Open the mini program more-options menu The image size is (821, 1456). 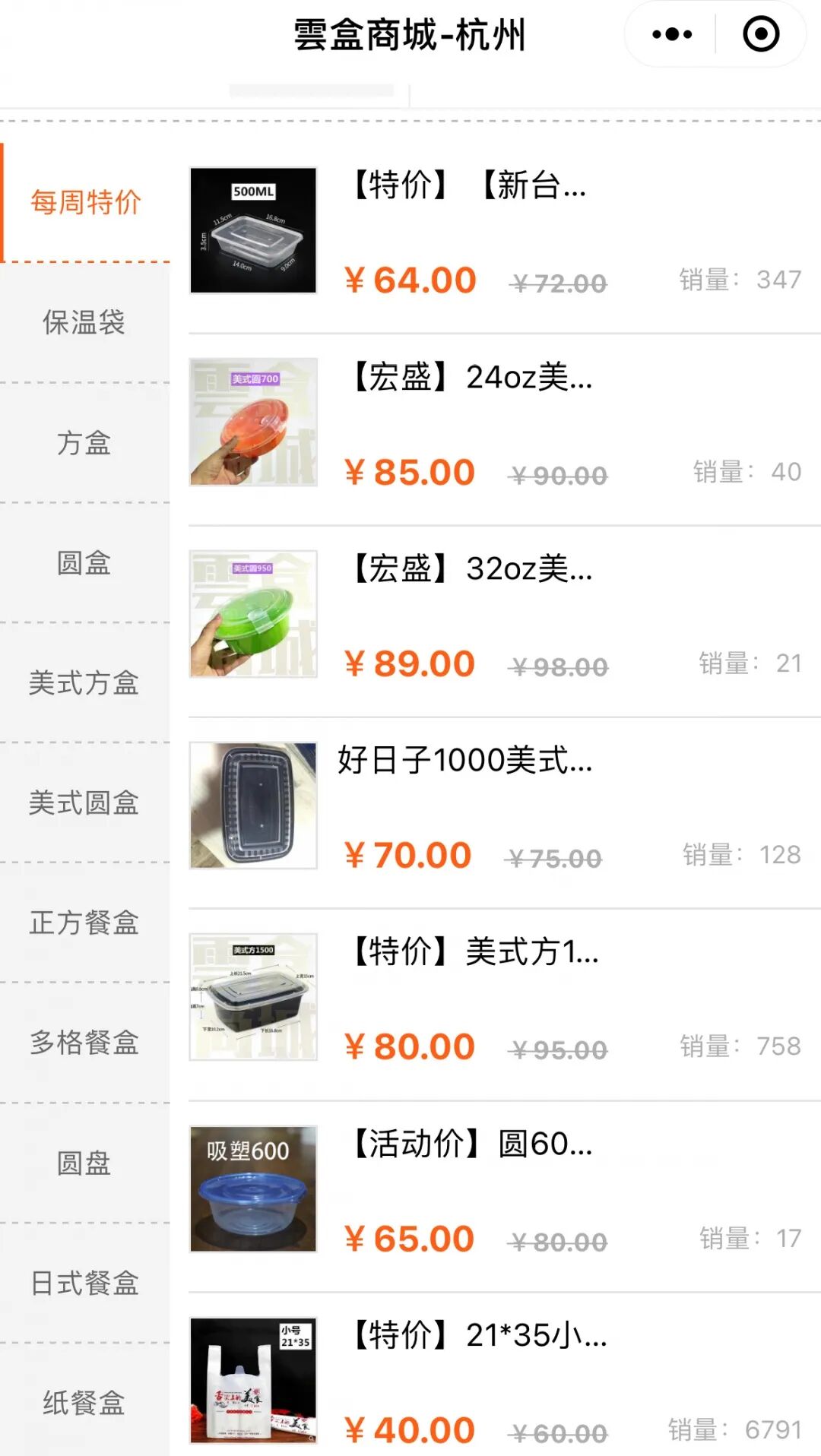[672, 34]
